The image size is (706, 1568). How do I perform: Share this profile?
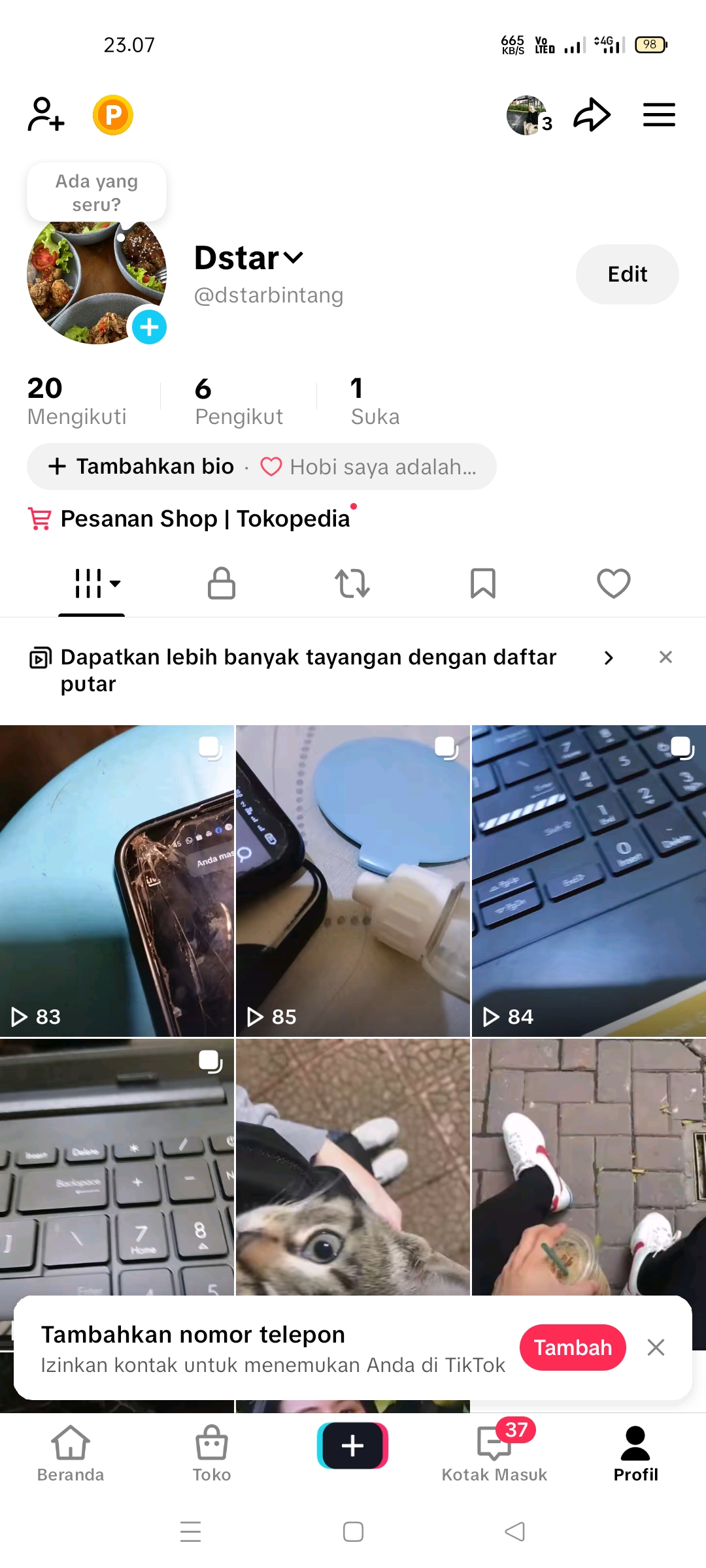592,115
